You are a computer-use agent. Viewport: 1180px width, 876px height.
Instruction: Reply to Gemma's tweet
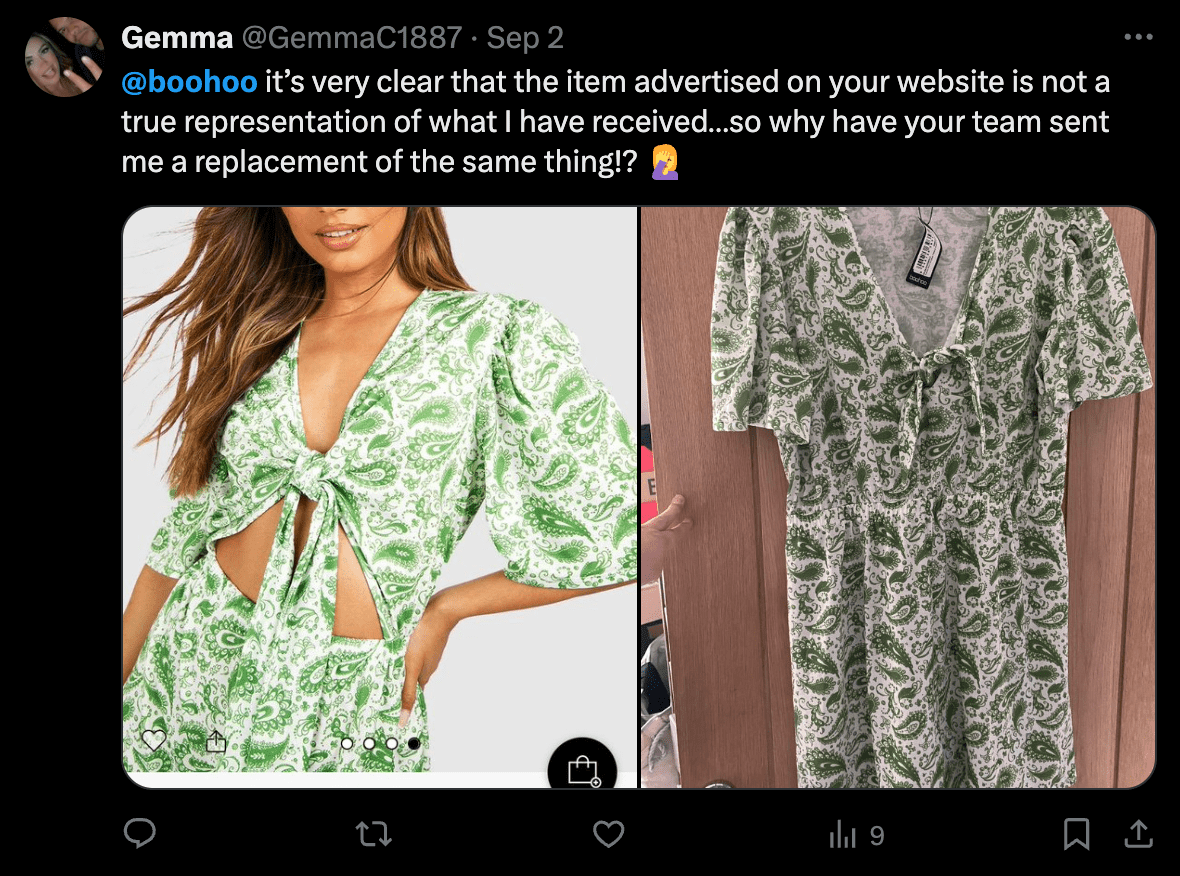pos(139,834)
